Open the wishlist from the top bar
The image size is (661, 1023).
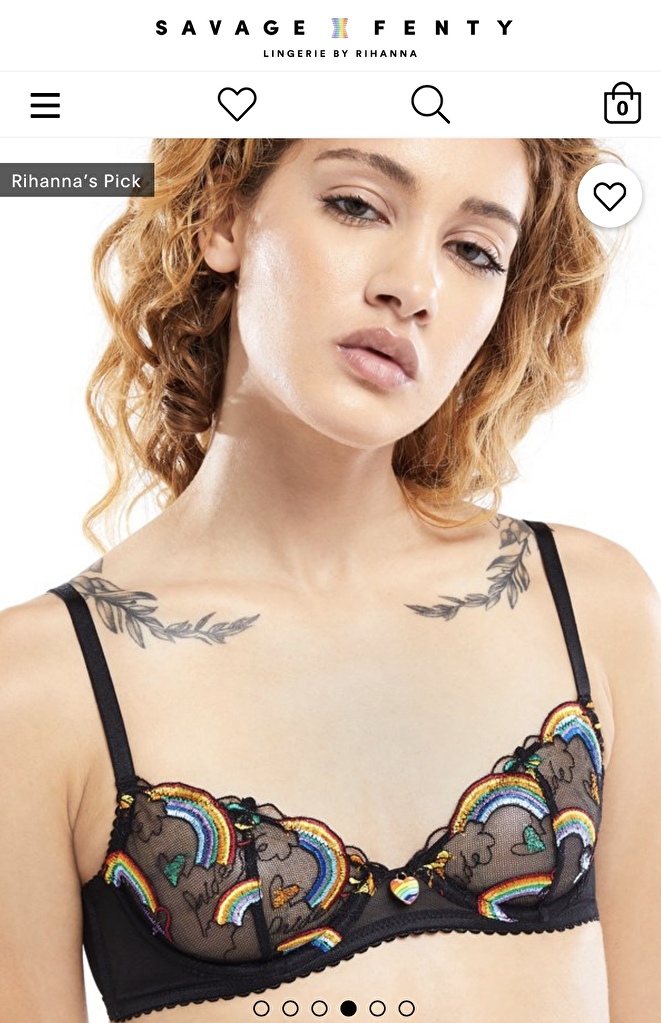pos(237,104)
